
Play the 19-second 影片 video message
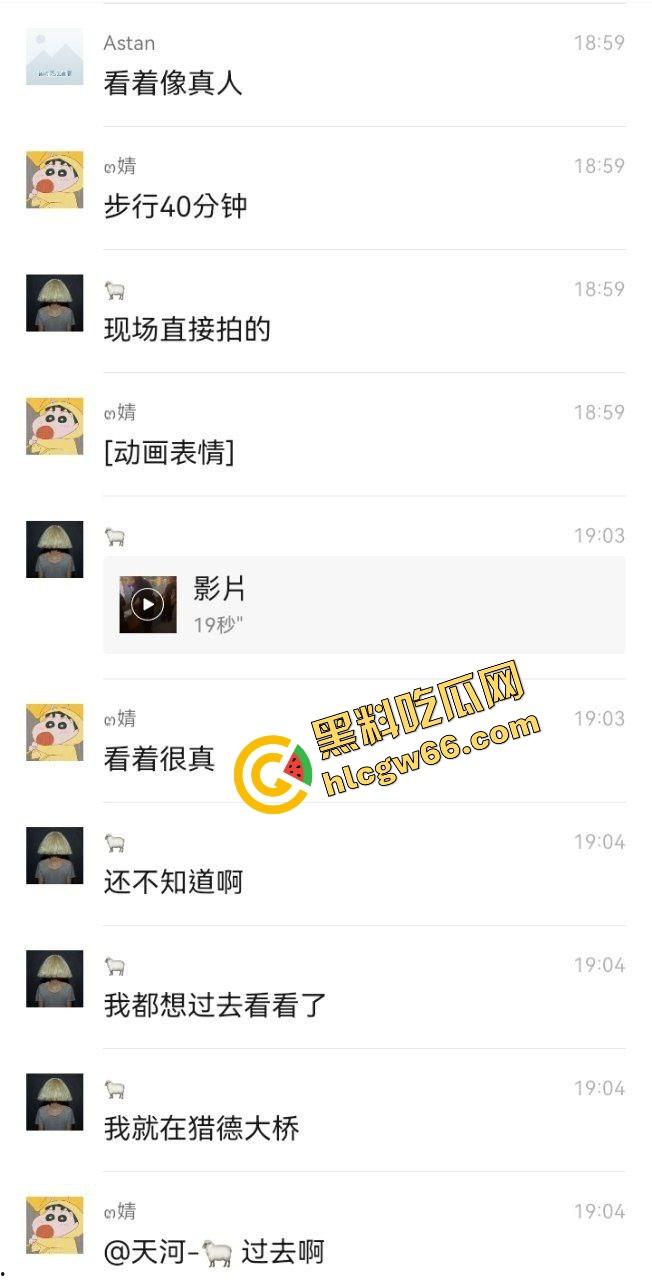click(x=148, y=604)
